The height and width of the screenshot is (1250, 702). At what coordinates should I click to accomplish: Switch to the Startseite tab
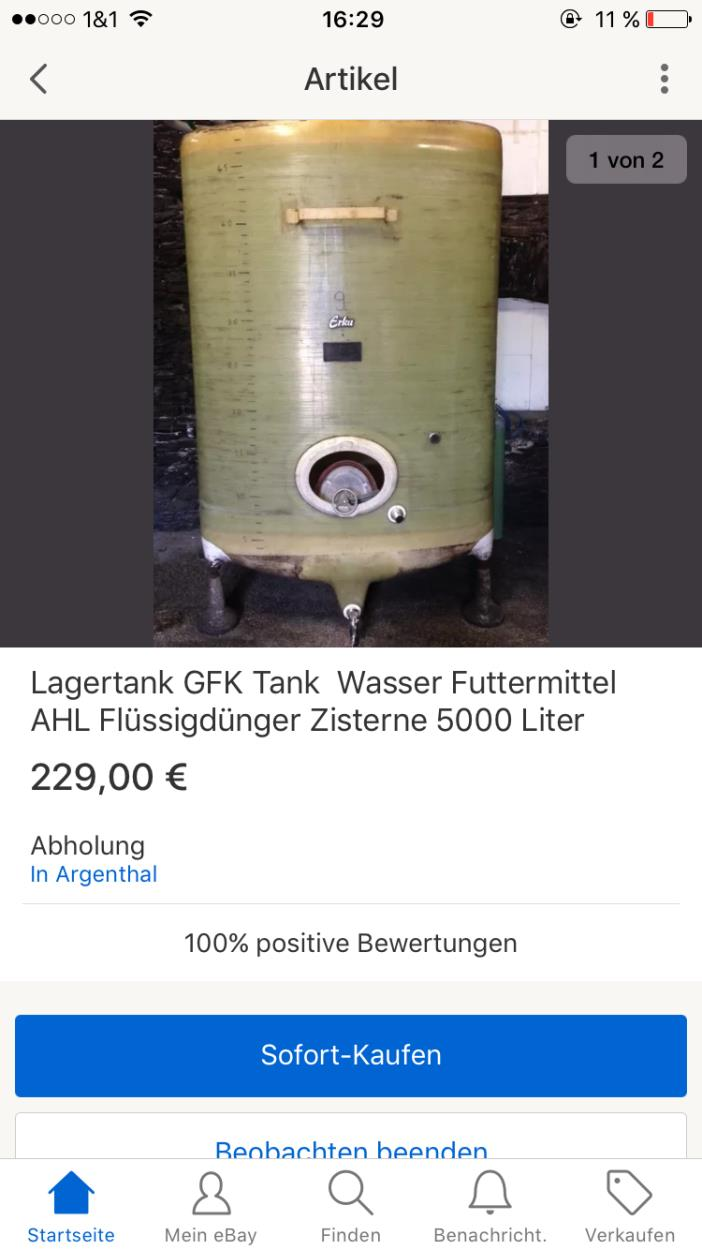pyautogui.click(x=71, y=1208)
